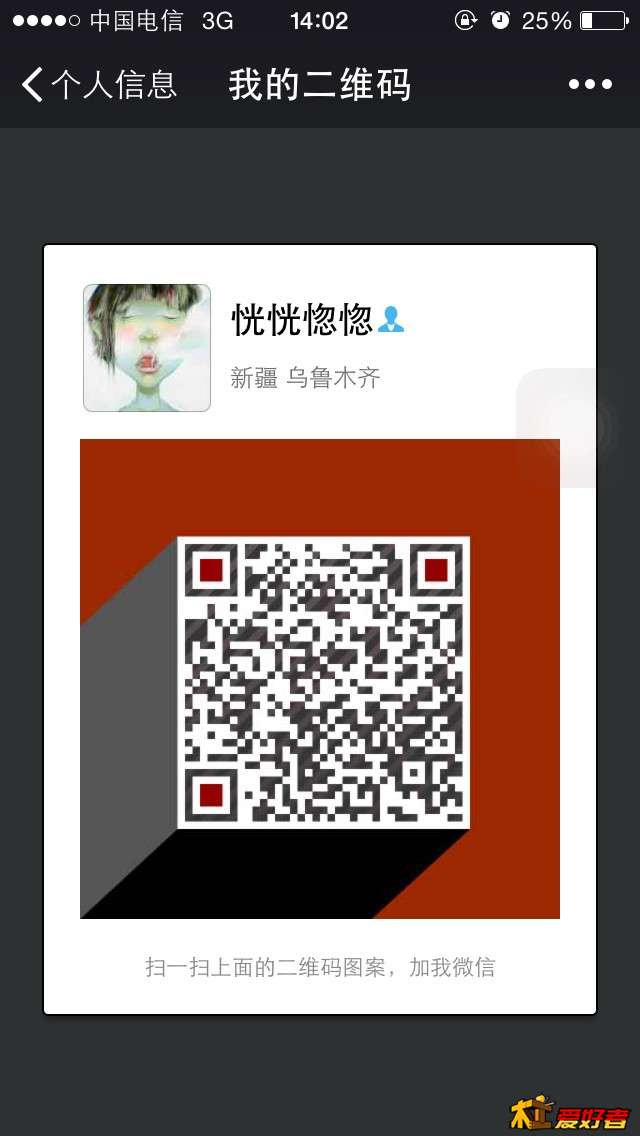Open the three-dot overflow menu
The image size is (640, 1136).
590,85
